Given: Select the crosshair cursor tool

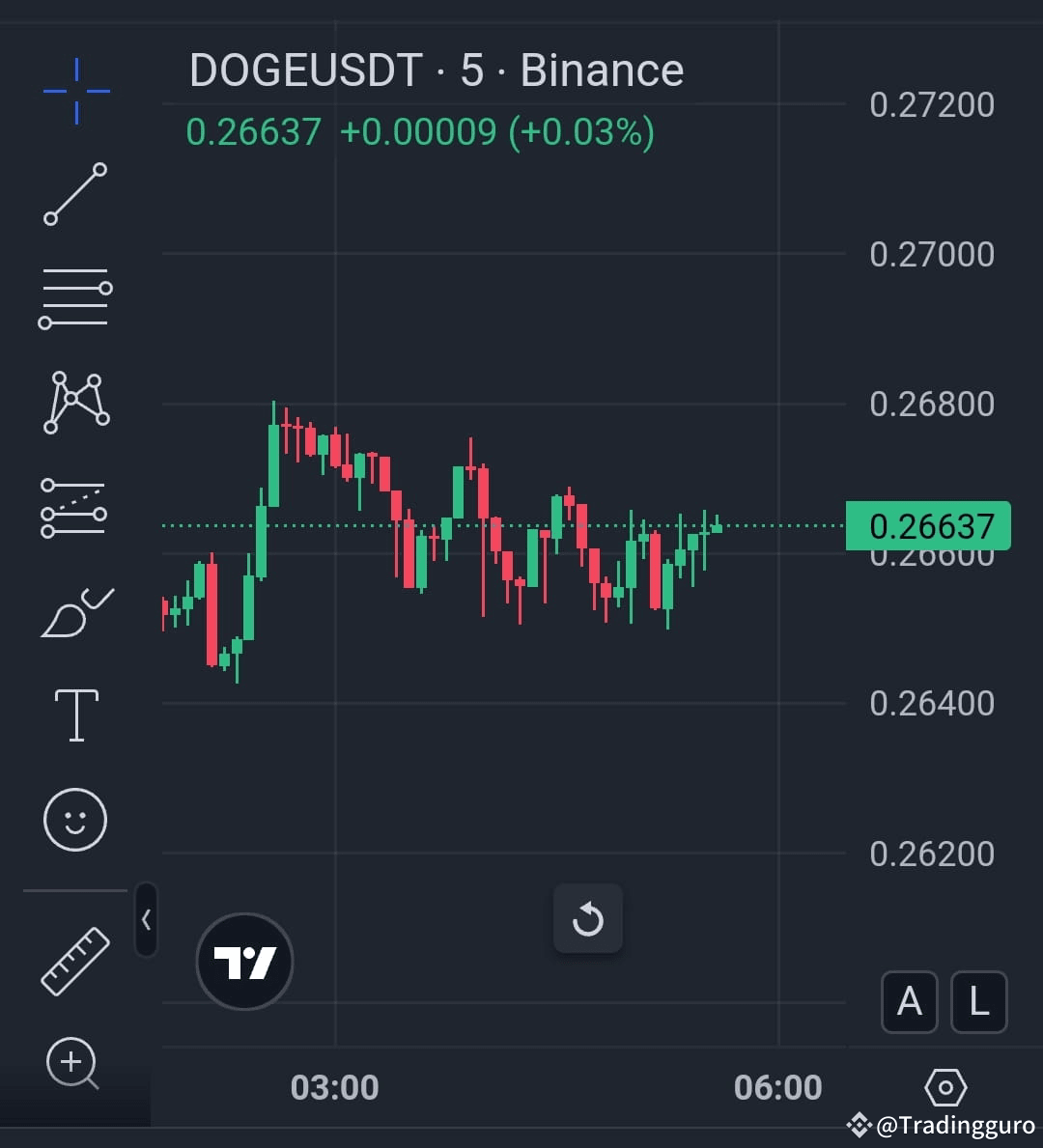Looking at the screenshot, I should pyautogui.click(x=75, y=90).
